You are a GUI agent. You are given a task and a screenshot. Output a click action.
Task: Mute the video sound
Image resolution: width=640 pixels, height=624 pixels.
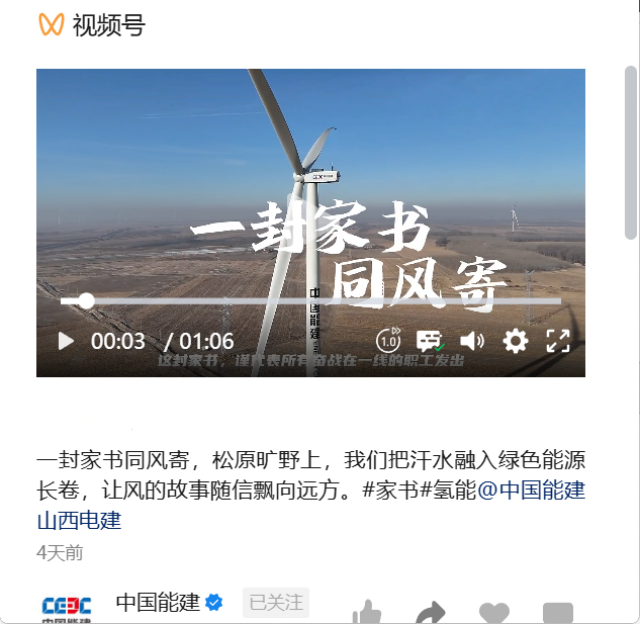pyautogui.click(x=472, y=341)
